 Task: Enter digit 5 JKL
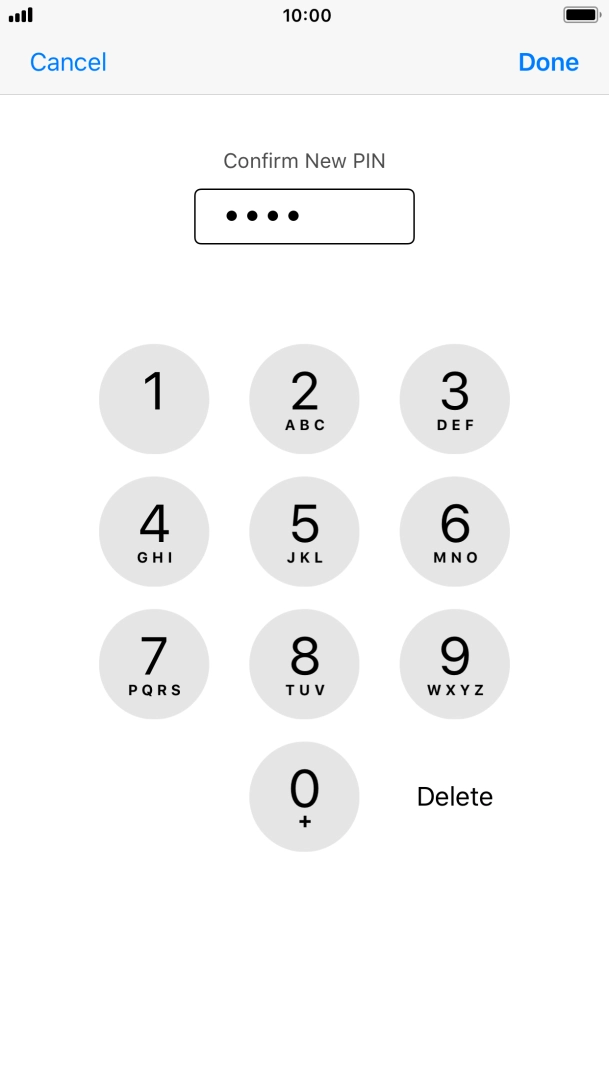(x=304, y=532)
